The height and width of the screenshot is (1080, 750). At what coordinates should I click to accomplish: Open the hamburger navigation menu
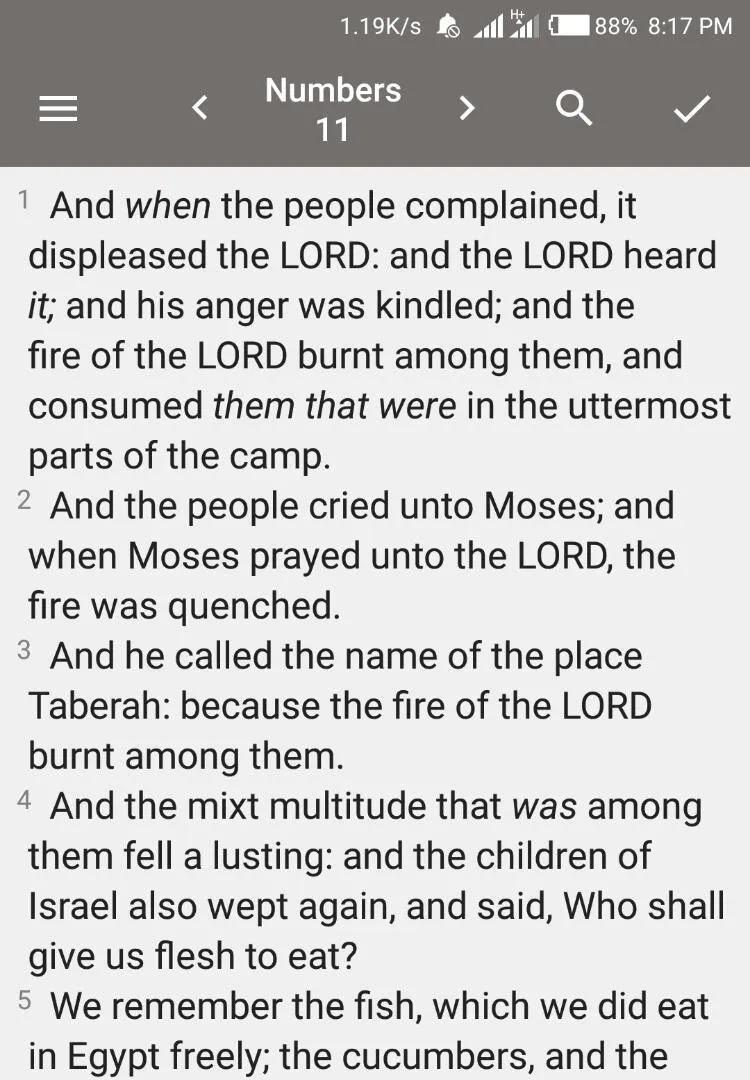coord(58,109)
